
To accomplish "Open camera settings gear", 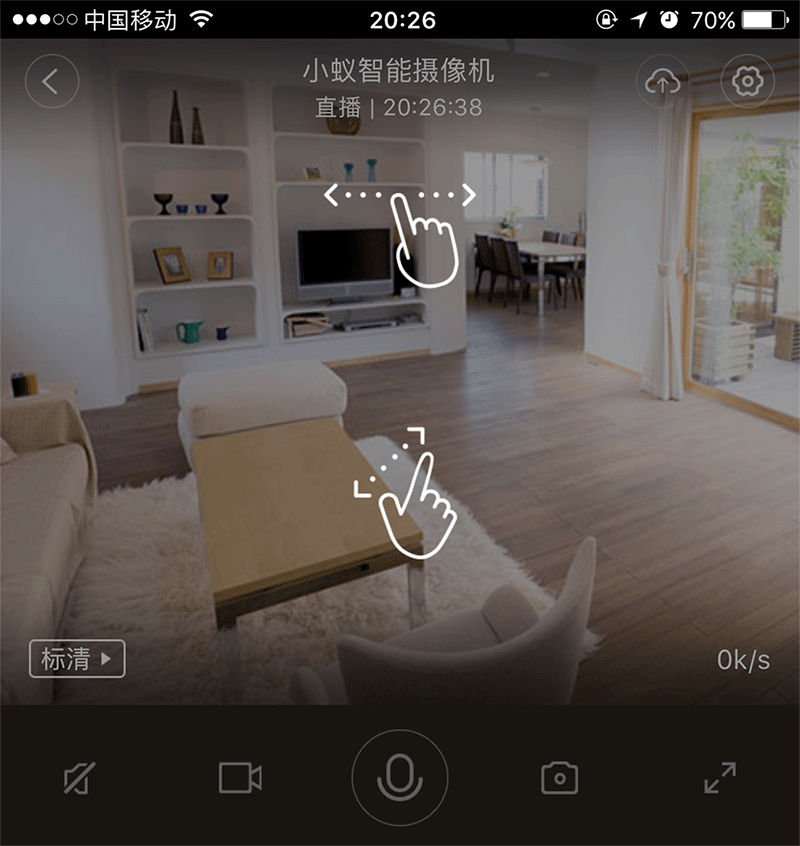I will click(x=747, y=82).
